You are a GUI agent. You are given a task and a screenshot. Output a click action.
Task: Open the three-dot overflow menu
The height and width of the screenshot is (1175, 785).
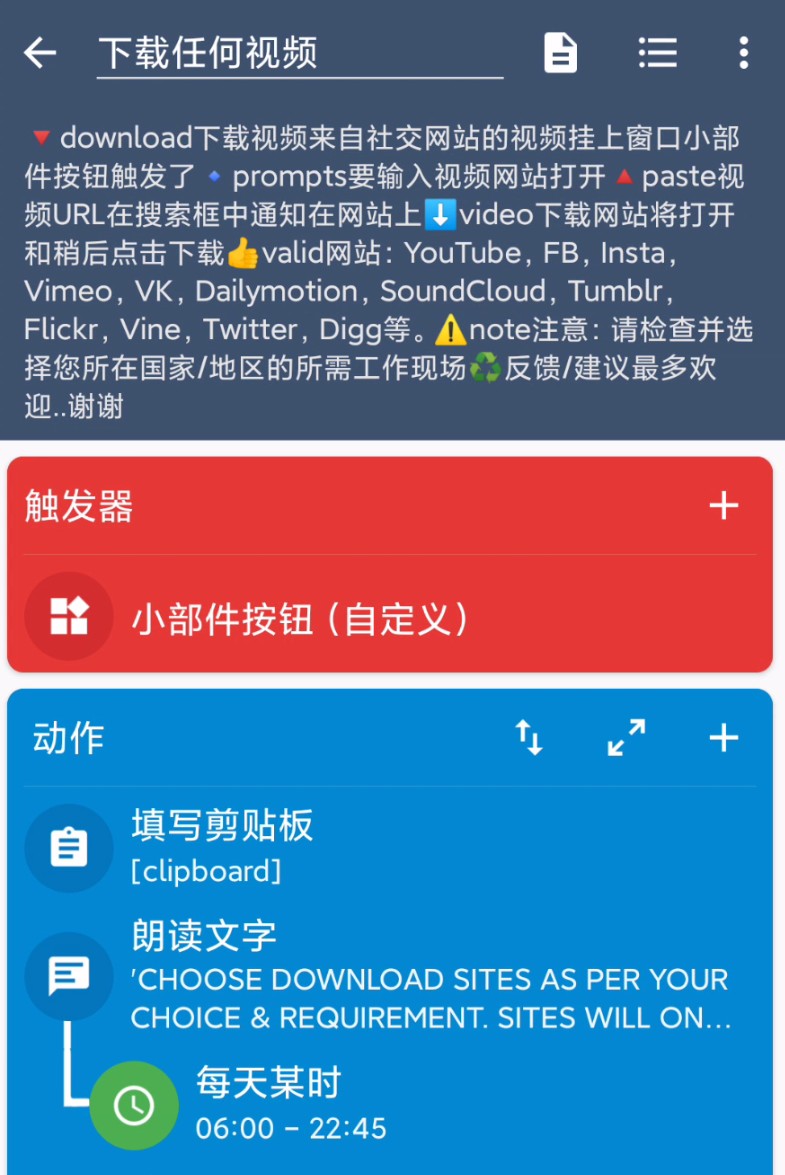(744, 52)
